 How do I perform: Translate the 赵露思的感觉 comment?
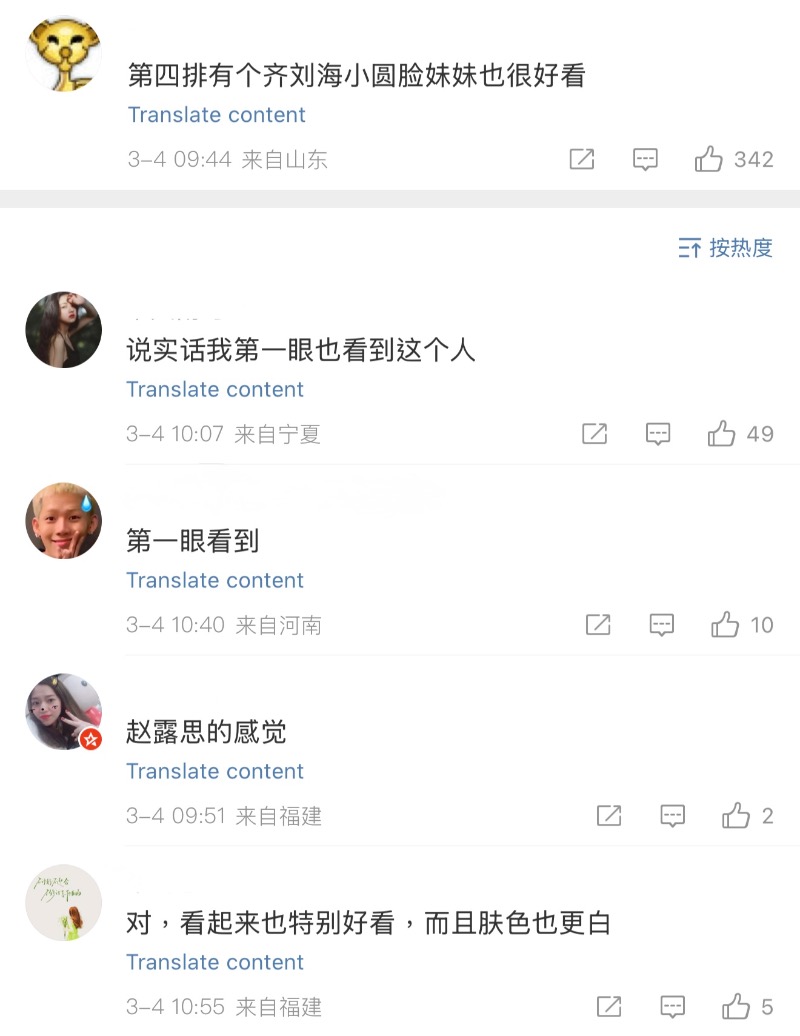pyautogui.click(x=215, y=771)
